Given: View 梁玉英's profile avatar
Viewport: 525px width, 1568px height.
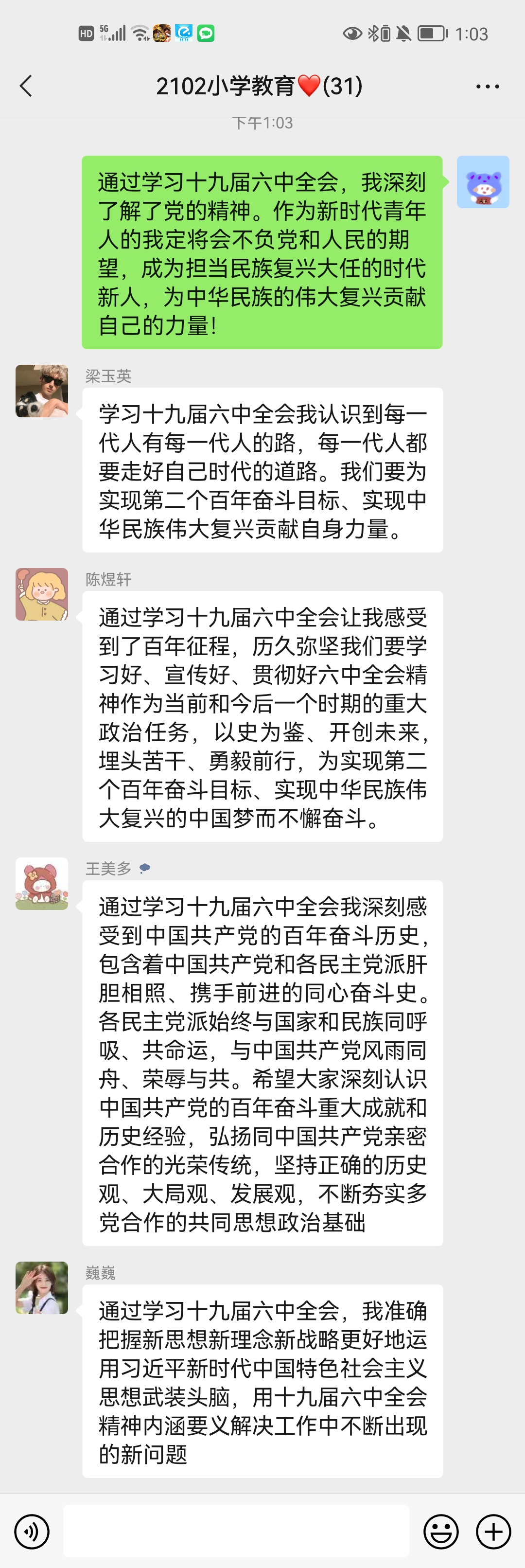Looking at the screenshot, I should [x=42, y=391].
